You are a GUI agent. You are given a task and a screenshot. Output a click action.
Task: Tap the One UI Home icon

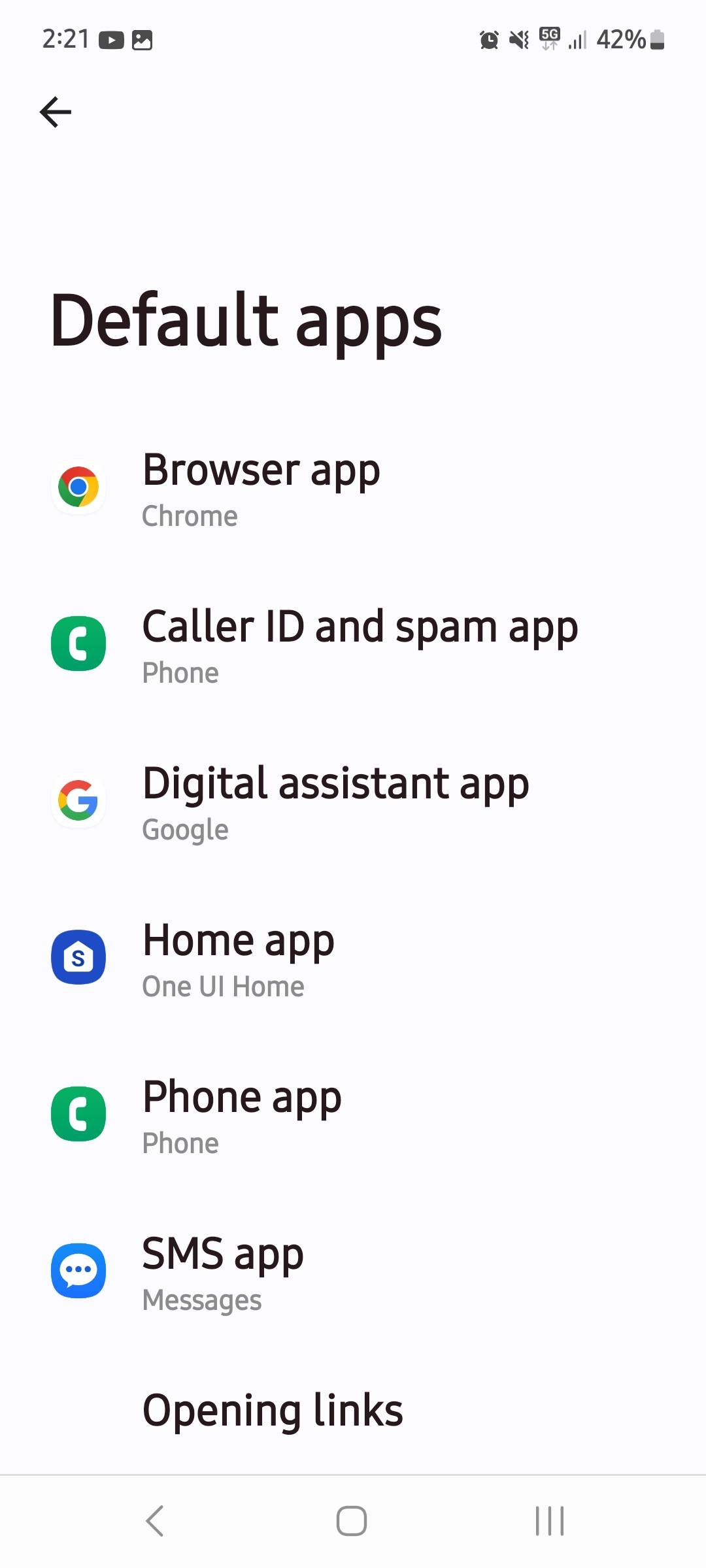pyautogui.click(x=78, y=957)
